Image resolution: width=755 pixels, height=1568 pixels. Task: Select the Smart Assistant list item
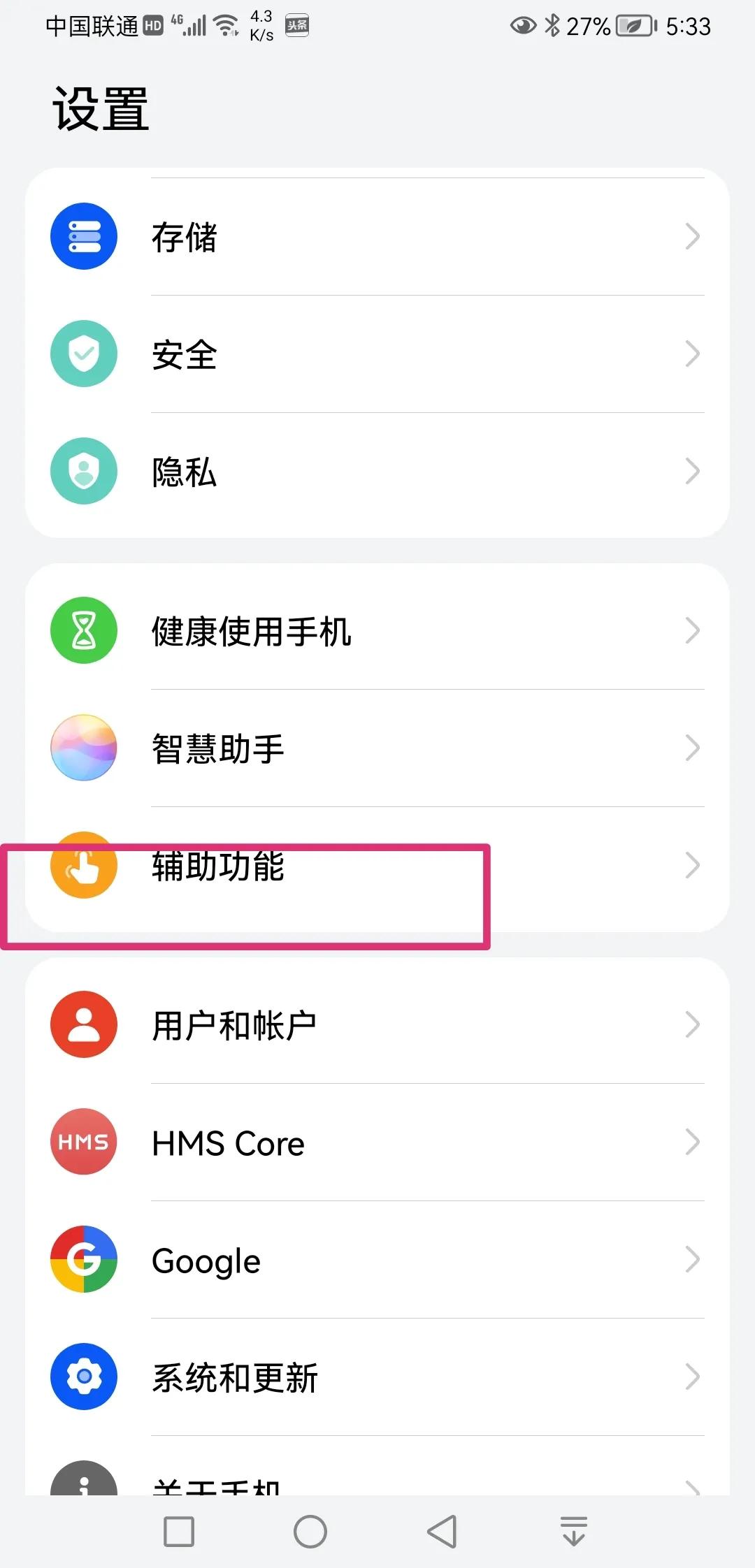377,748
